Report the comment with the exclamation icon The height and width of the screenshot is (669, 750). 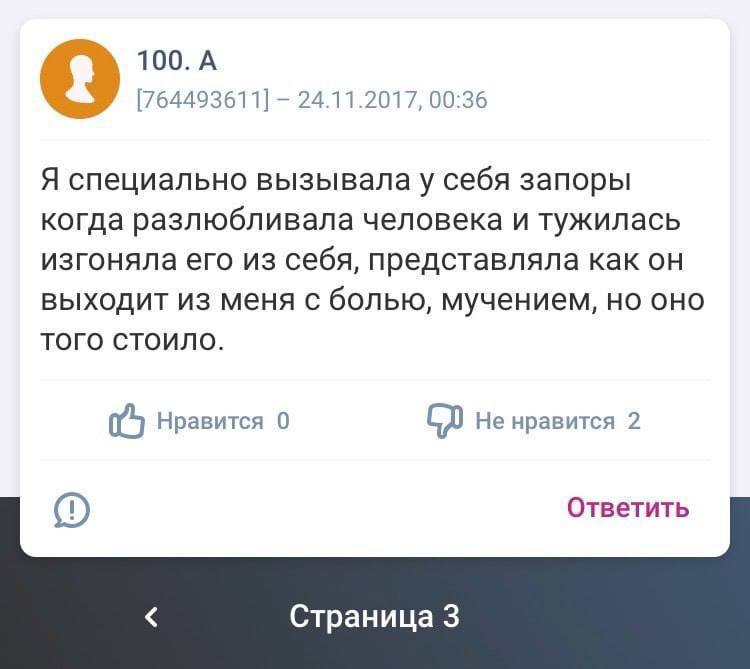point(70,510)
